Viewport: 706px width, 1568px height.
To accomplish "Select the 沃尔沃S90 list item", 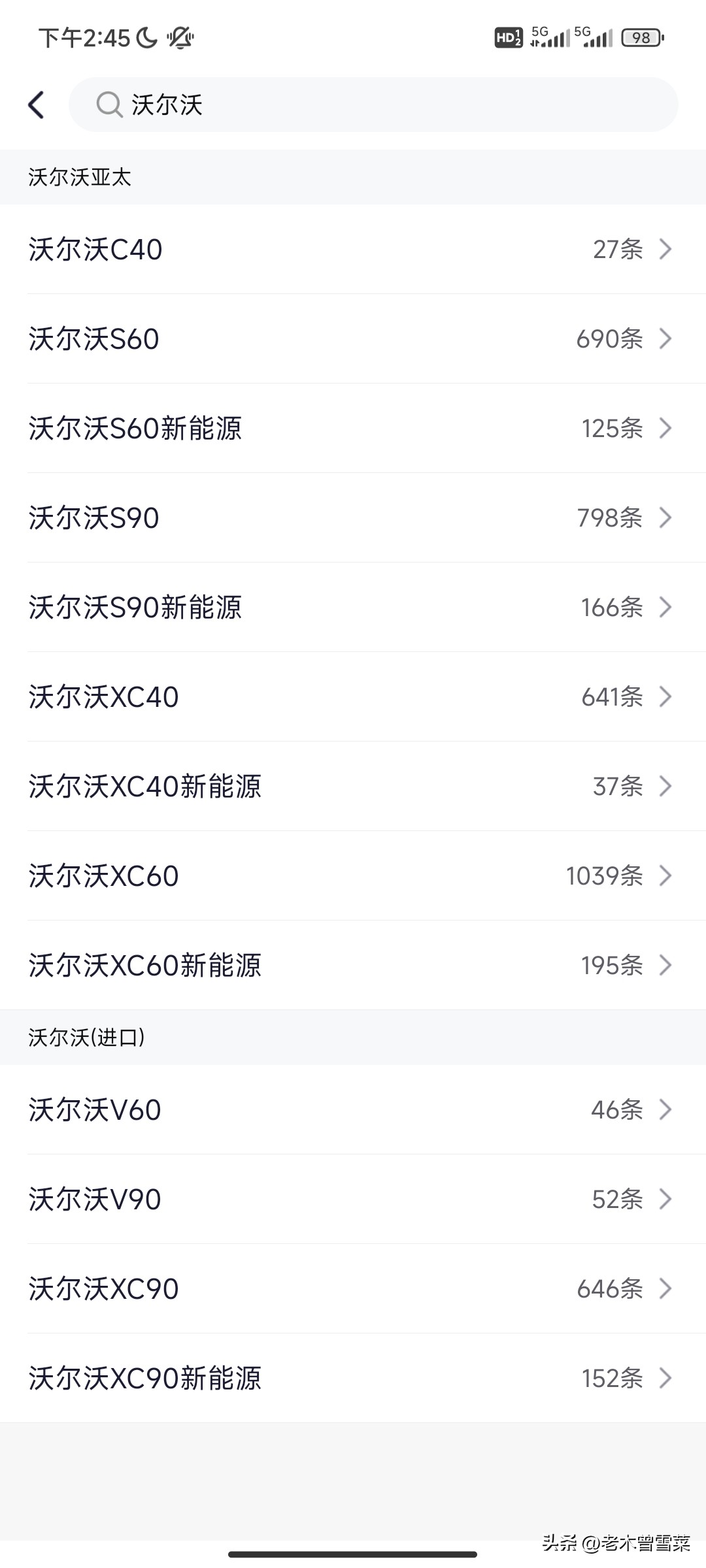I will click(353, 518).
